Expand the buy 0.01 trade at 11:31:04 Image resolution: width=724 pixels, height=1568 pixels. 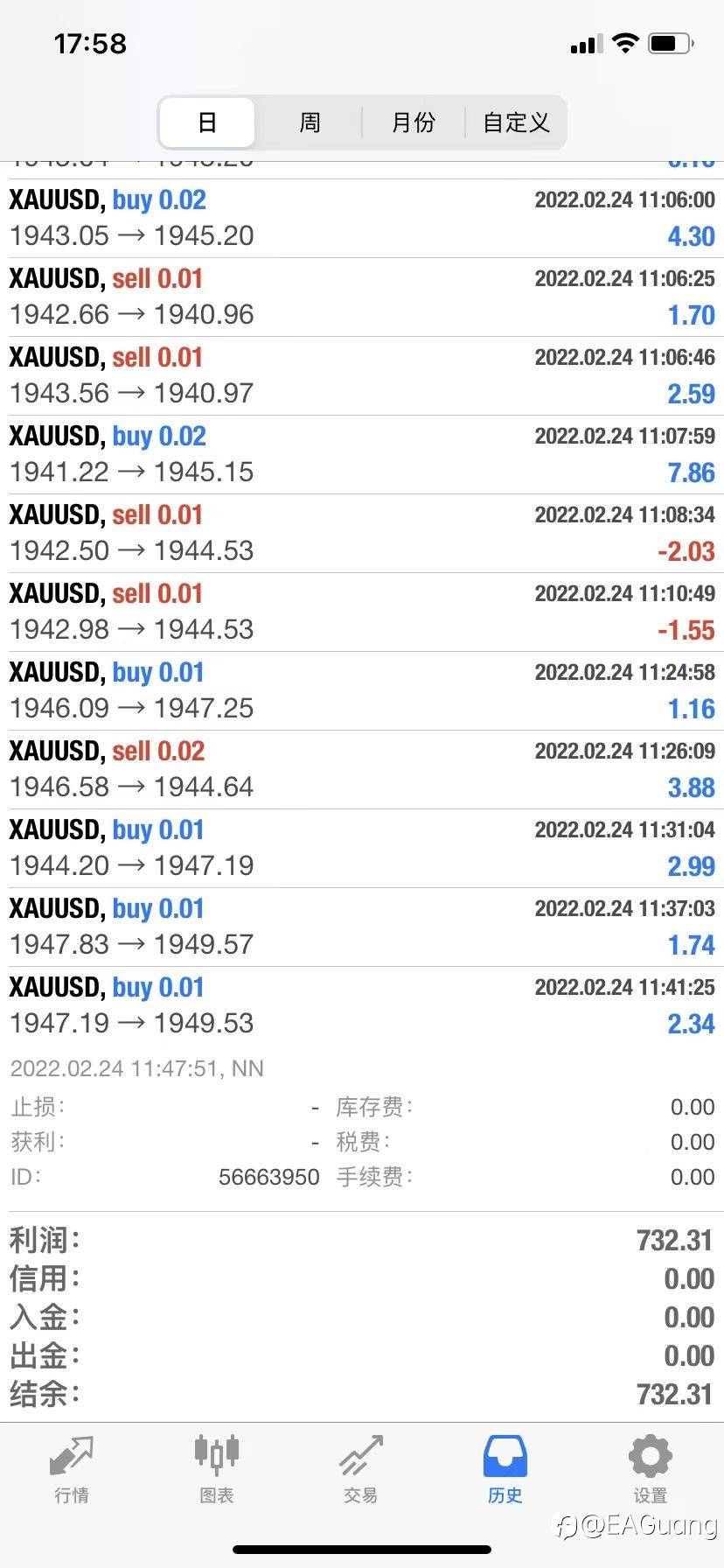point(362,849)
